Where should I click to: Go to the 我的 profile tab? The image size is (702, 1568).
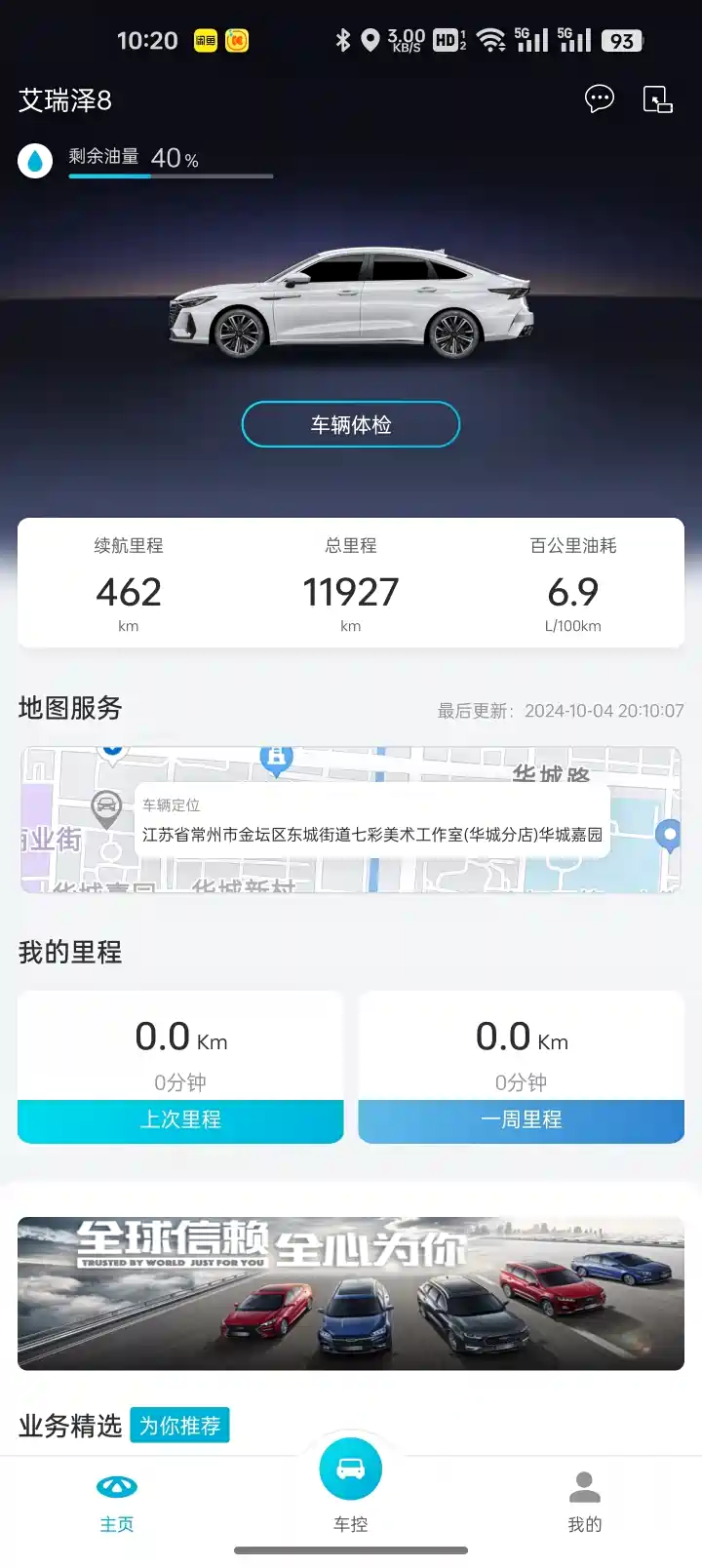click(x=585, y=1502)
